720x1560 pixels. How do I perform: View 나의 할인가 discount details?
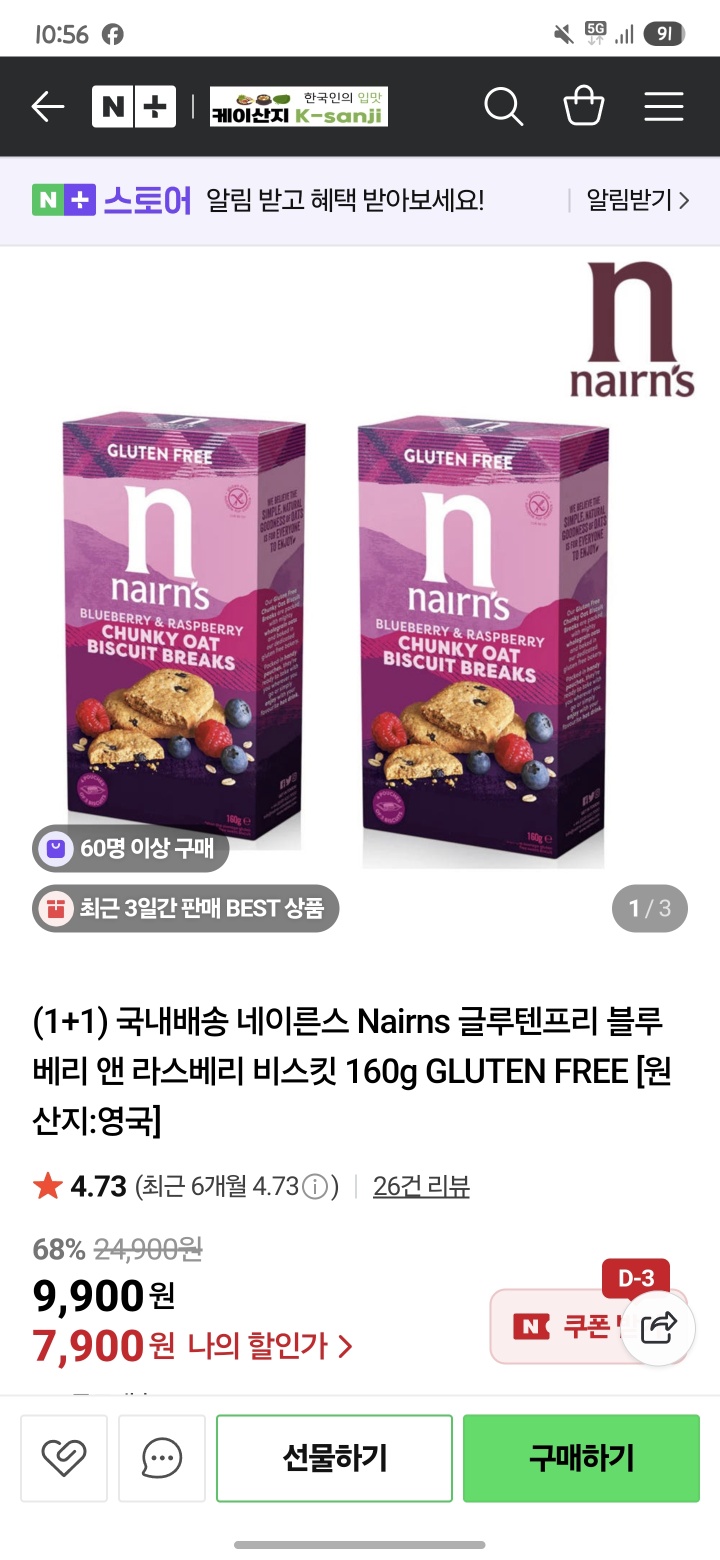tap(270, 1346)
